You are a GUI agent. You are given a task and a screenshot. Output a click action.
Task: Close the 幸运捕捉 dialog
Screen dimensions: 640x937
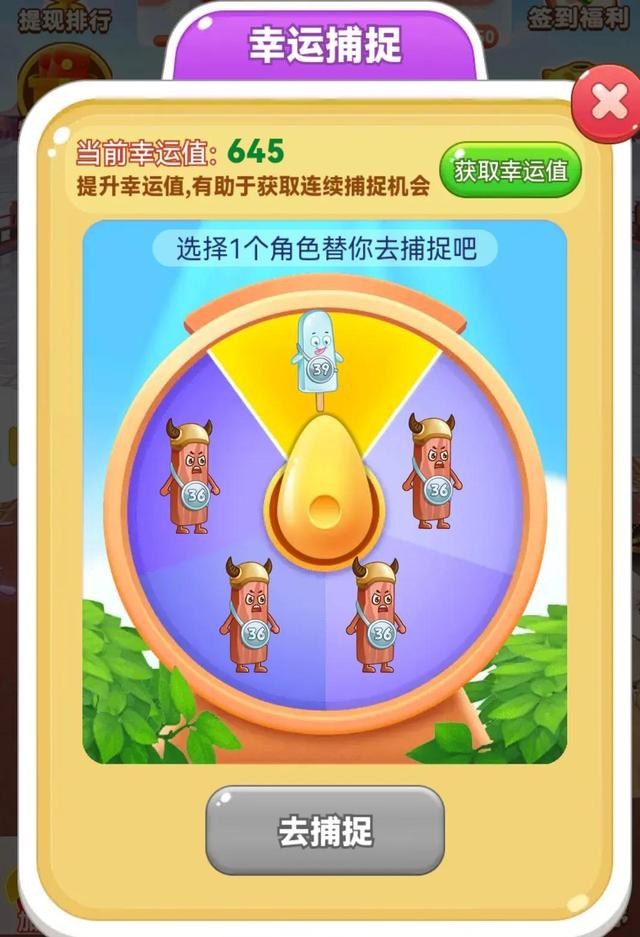pyautogui.click(x=608, y=101)
